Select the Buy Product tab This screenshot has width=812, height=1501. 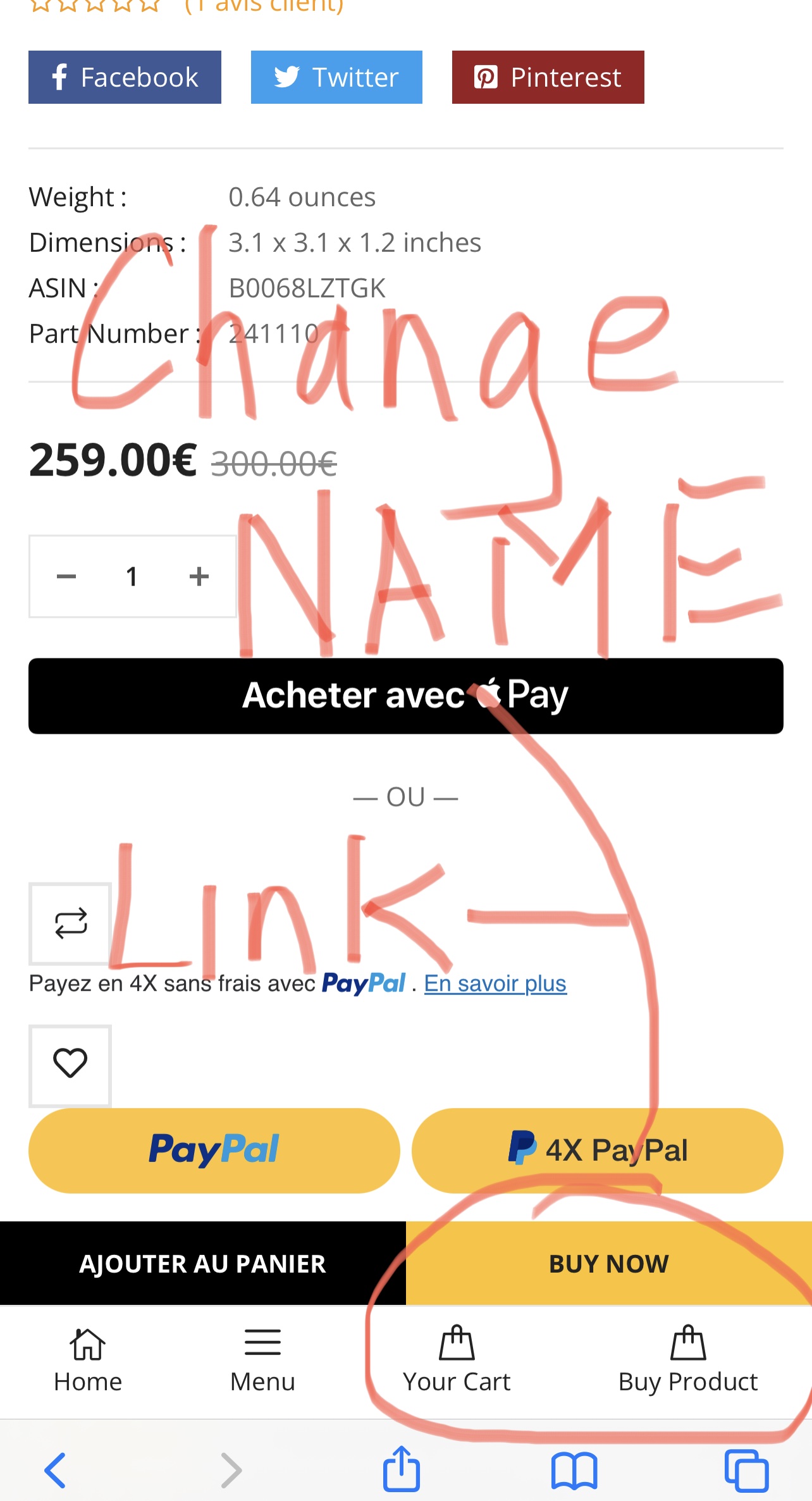coord(688,1360)
